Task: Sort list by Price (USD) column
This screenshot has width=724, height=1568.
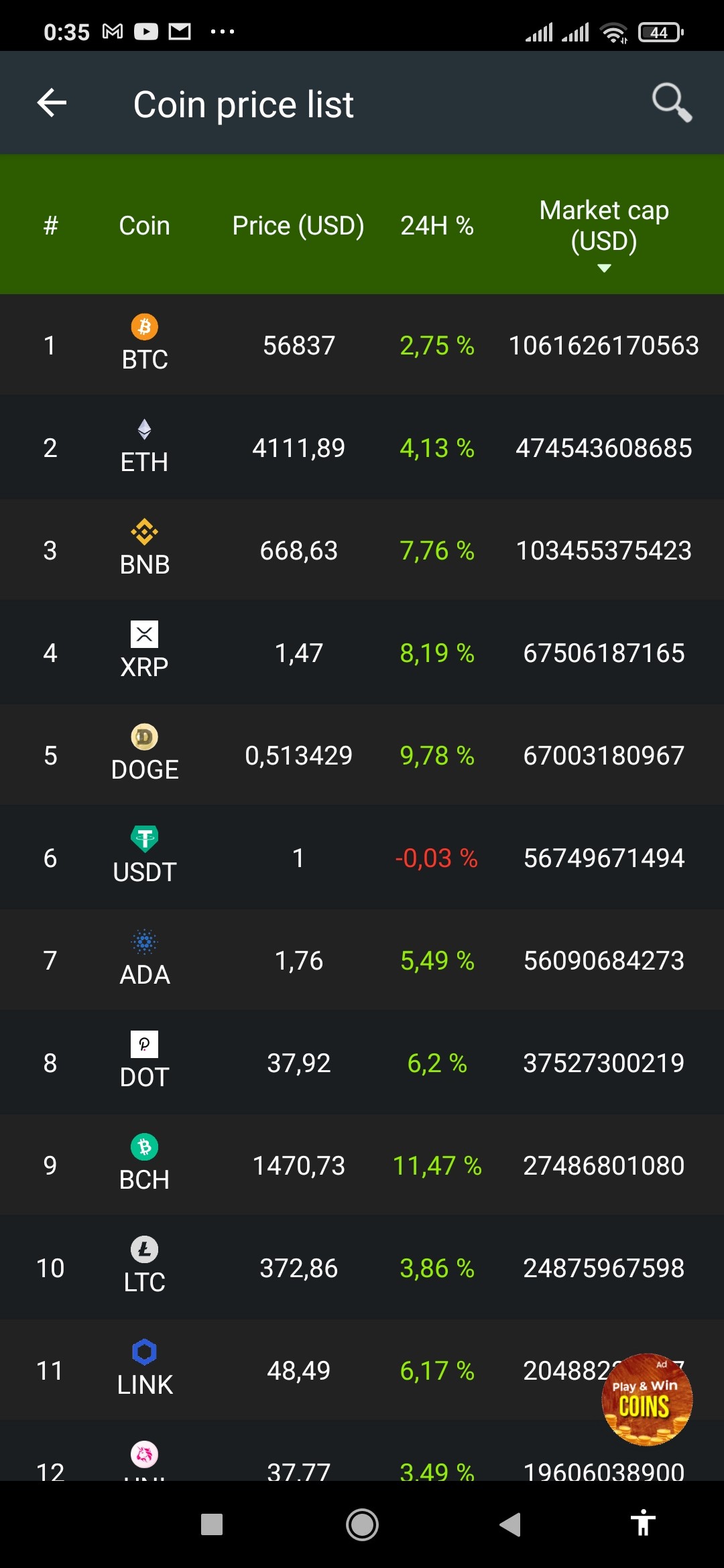Action: point(298,226)
